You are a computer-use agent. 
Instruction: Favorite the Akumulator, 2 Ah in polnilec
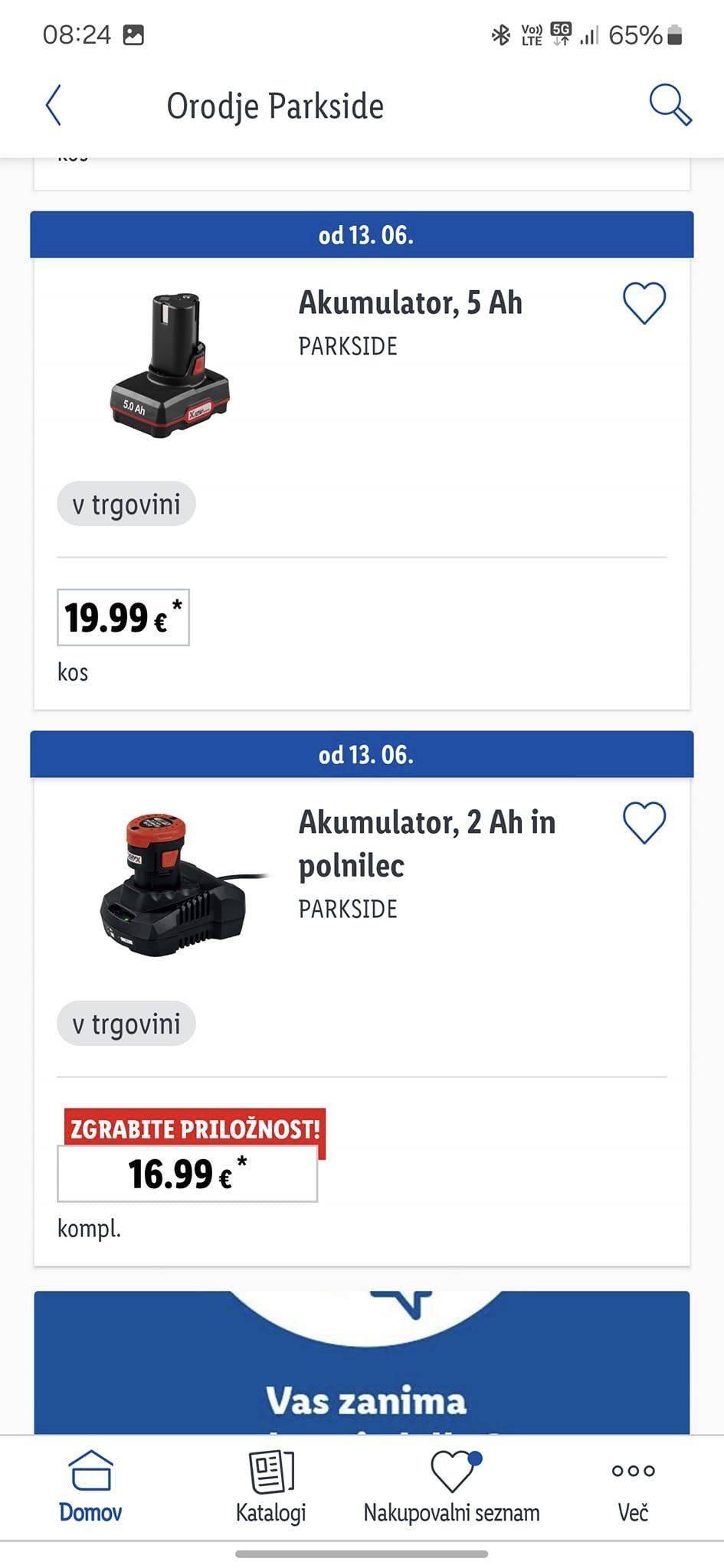click(644, 823)
